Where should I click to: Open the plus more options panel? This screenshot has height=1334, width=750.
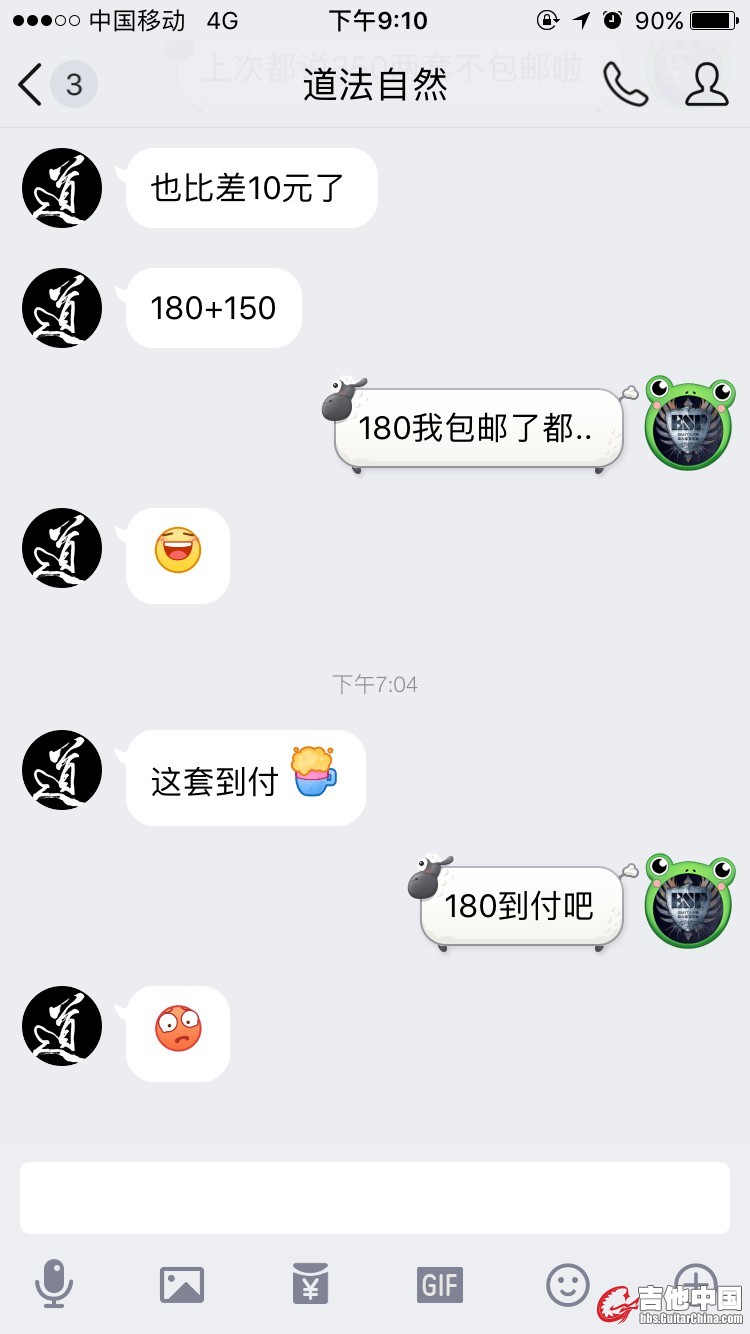pyautogui.click(x=695, y=1280)
